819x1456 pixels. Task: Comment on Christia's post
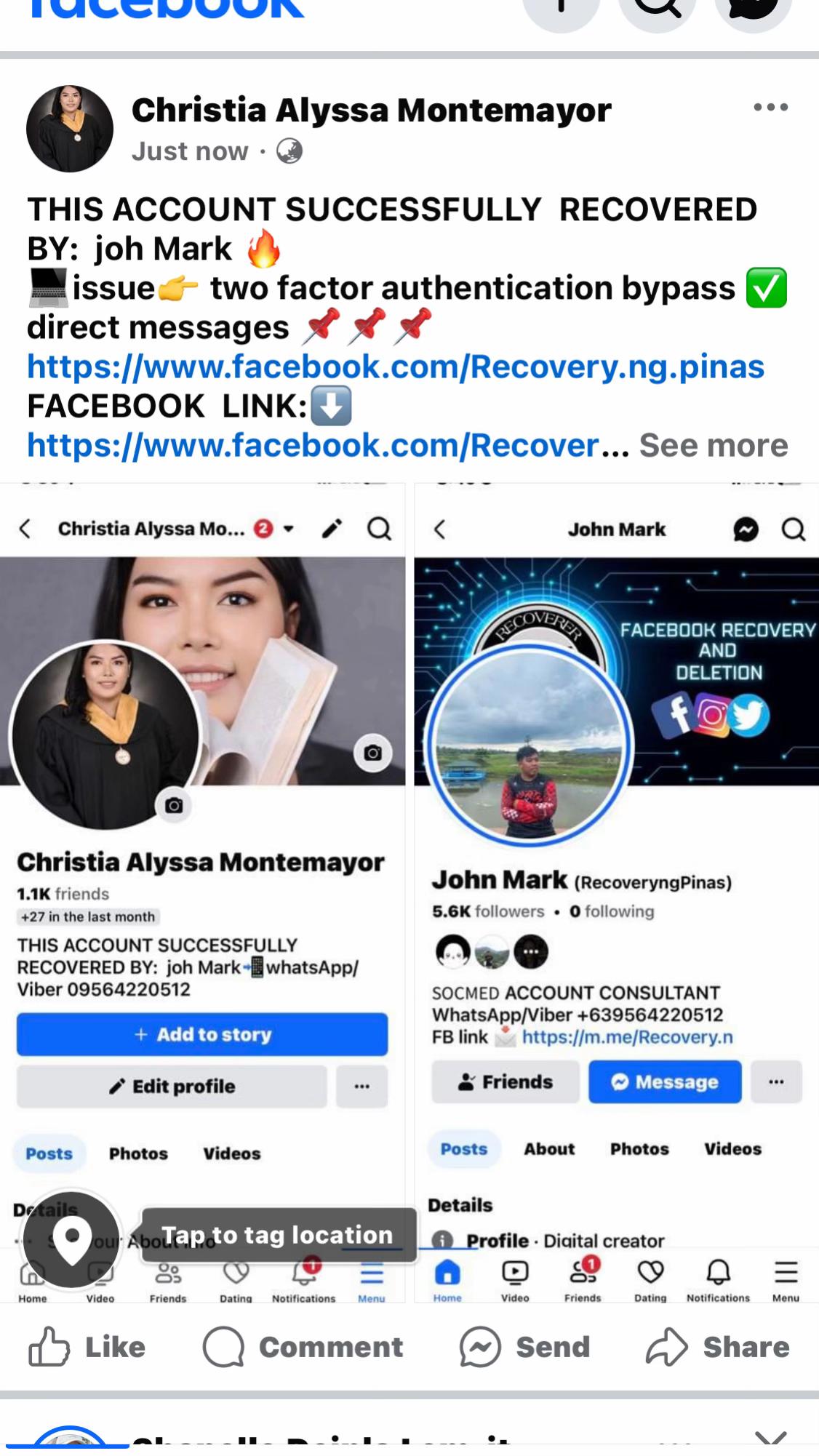click(303, 1347)
